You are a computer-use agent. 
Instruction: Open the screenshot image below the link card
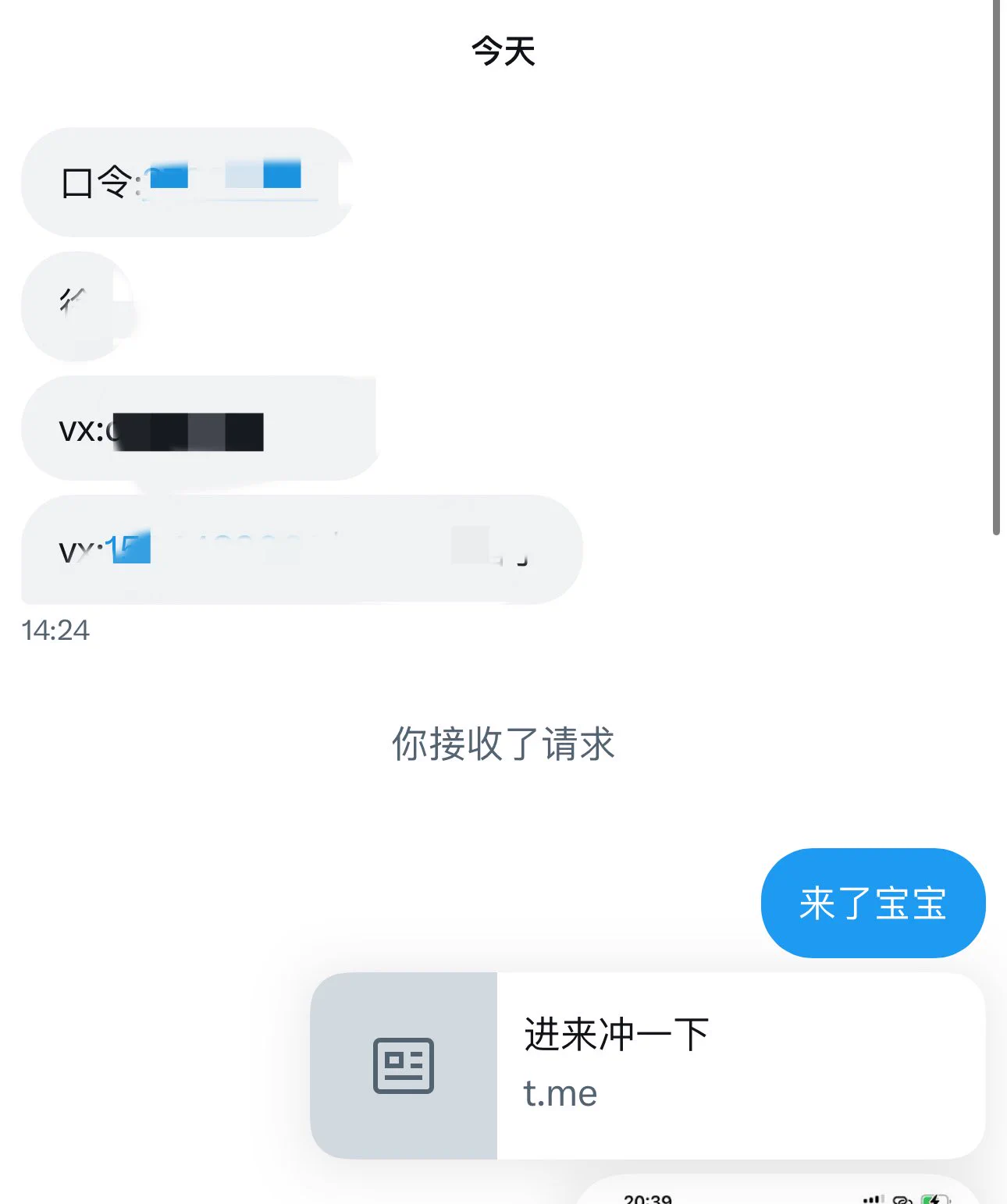pyautogui.click(x=777, y=1192)
